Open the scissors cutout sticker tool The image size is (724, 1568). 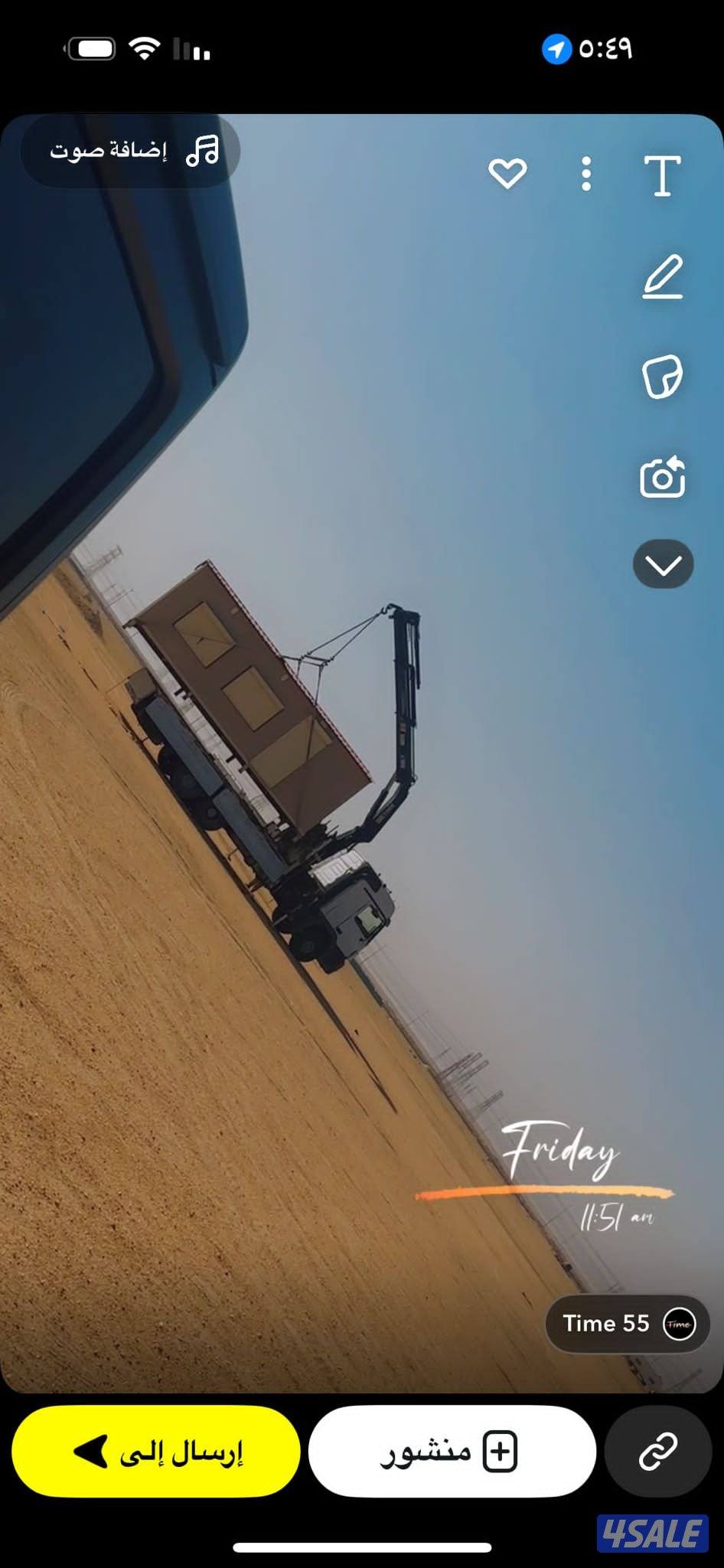click(x=663, y=377)
